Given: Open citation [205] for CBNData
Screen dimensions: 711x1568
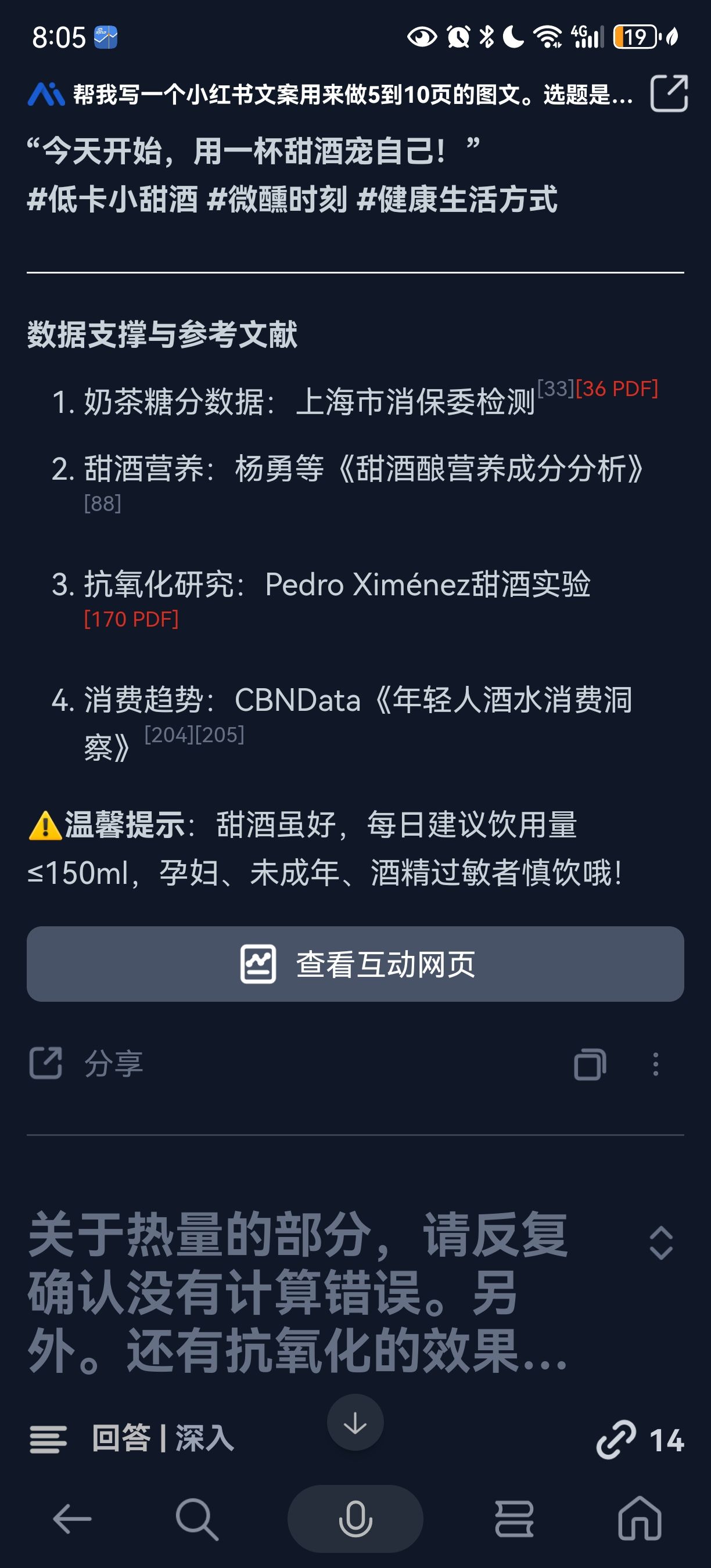Looking at the screenshot, I should pyautogui.click(x=219, y=735).
